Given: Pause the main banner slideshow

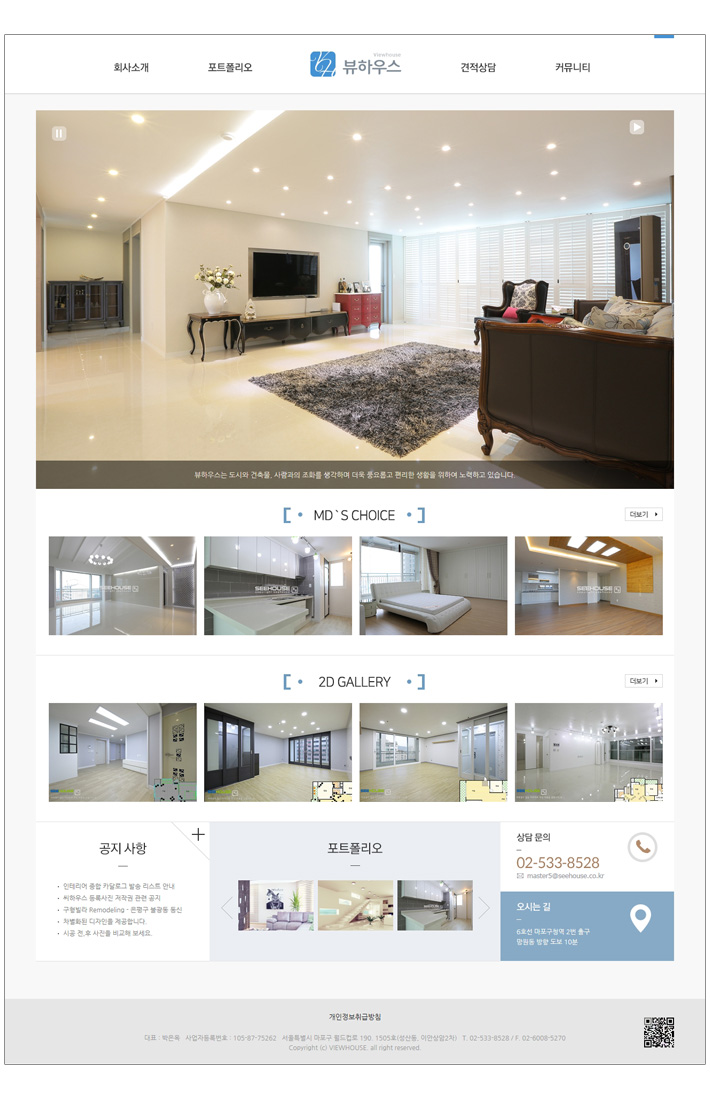Looking at the screenshot, I should (59, 133).
